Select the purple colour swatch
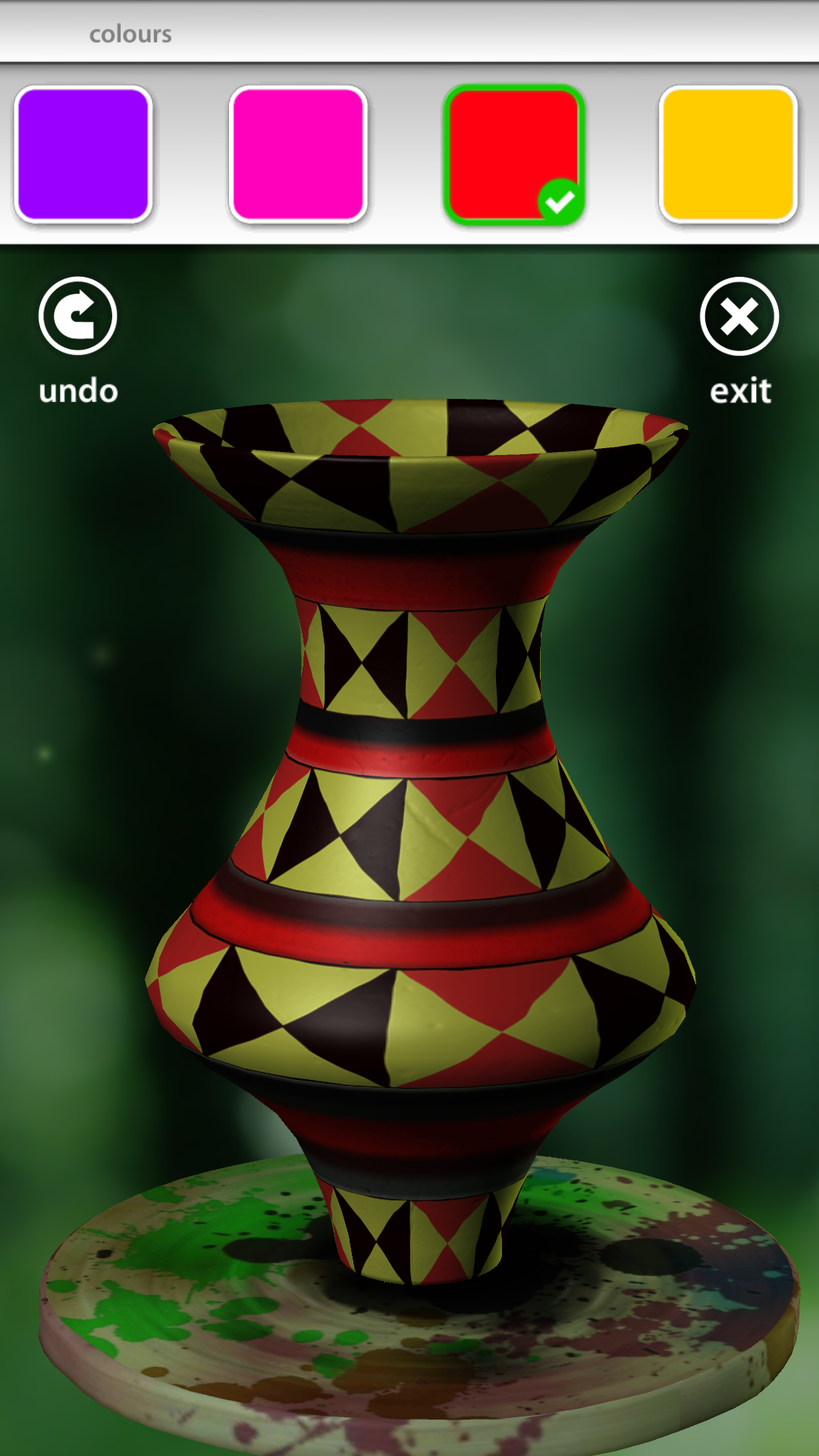The image size is (819, 1456). click(x=83, y=154)
